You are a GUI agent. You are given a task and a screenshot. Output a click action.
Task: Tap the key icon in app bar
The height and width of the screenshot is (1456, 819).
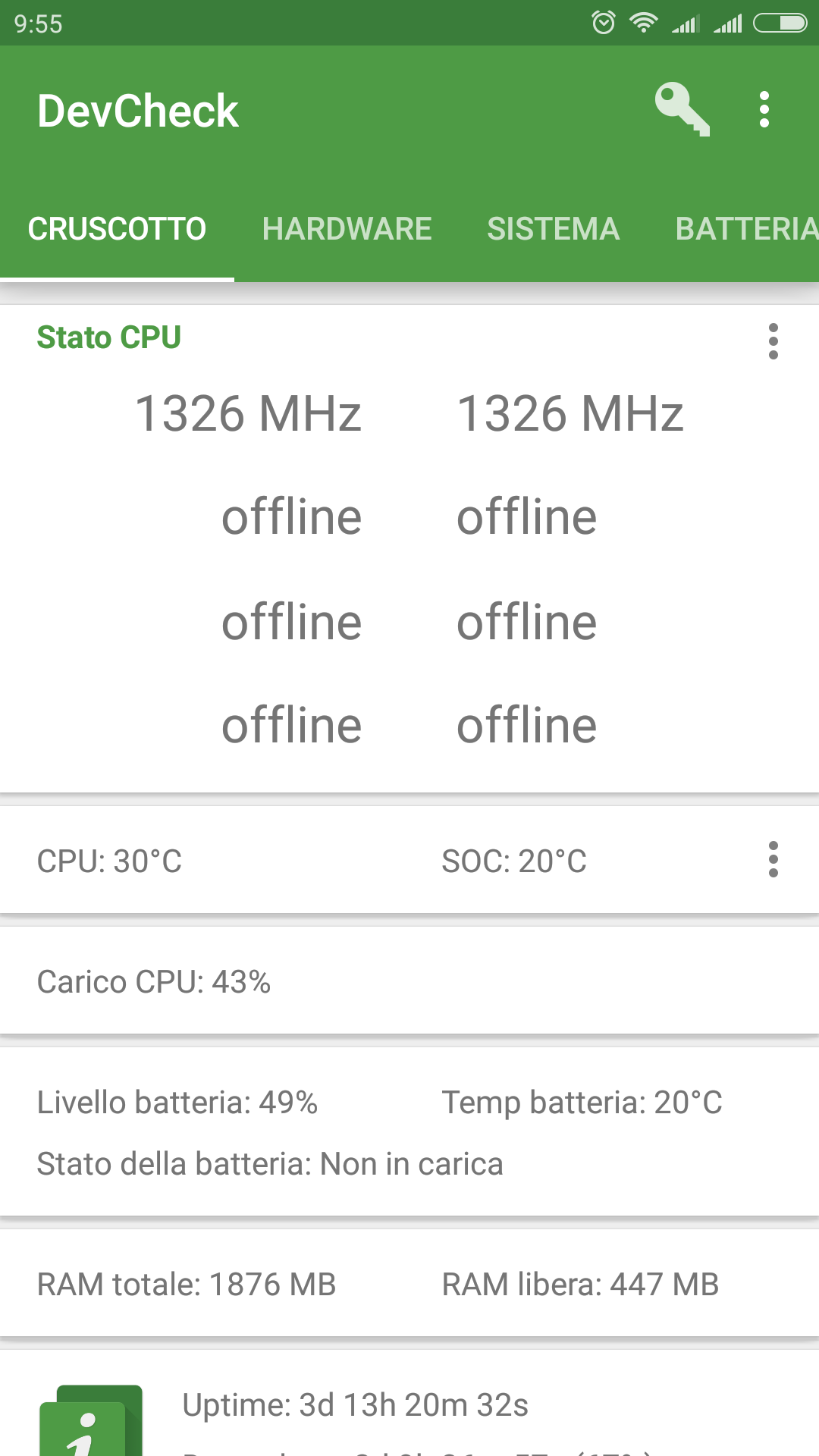(x=682, y=110)
